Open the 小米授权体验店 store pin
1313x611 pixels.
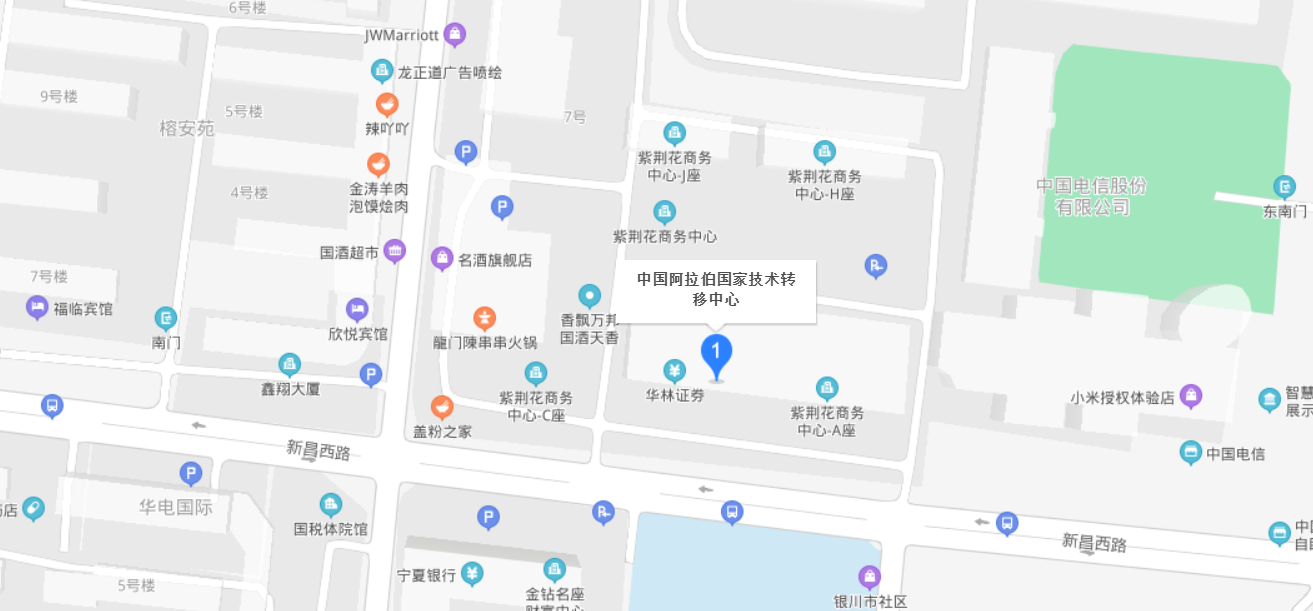(x=1191, y=396)
